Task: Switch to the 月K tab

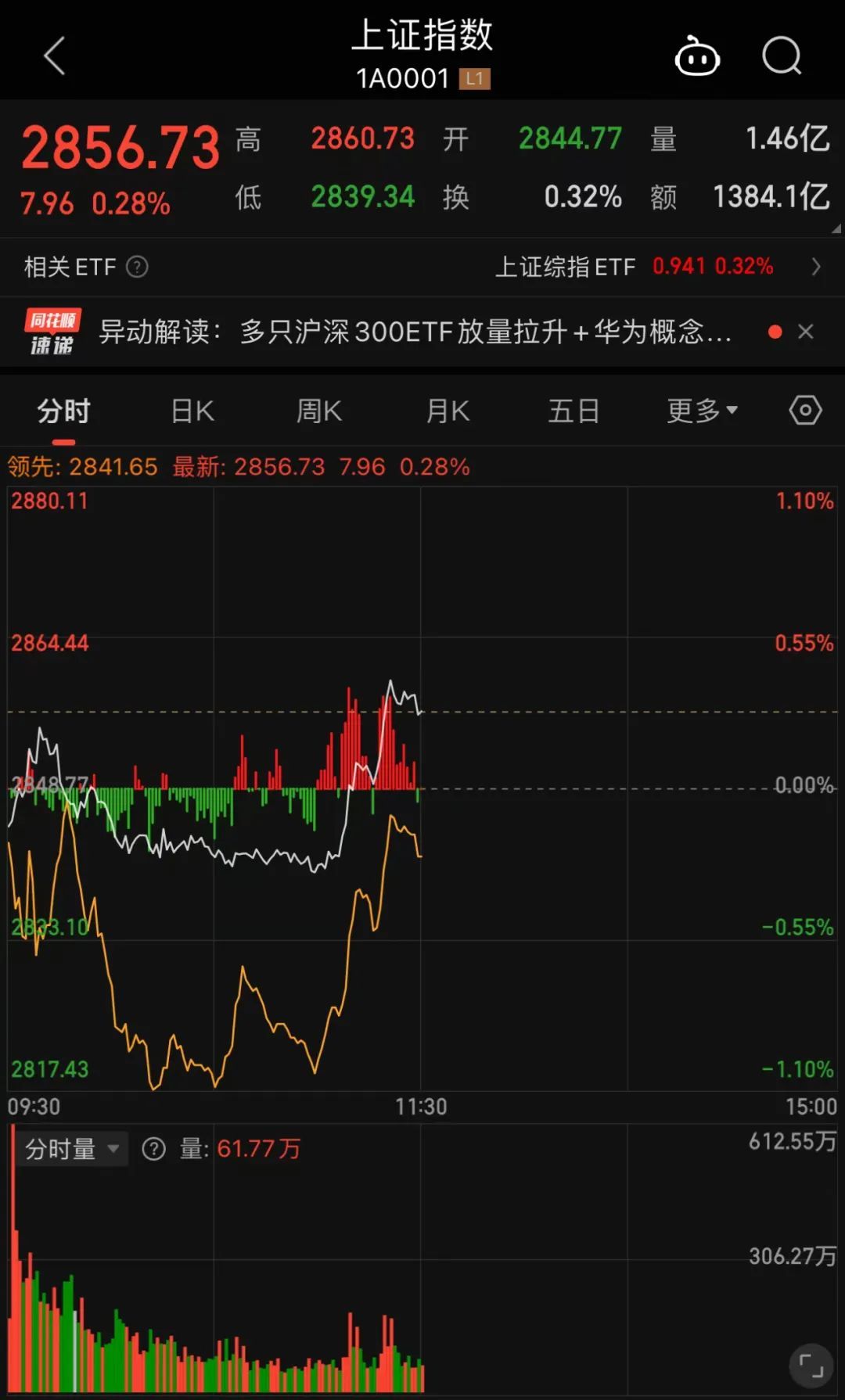Action: click(448, 411)
